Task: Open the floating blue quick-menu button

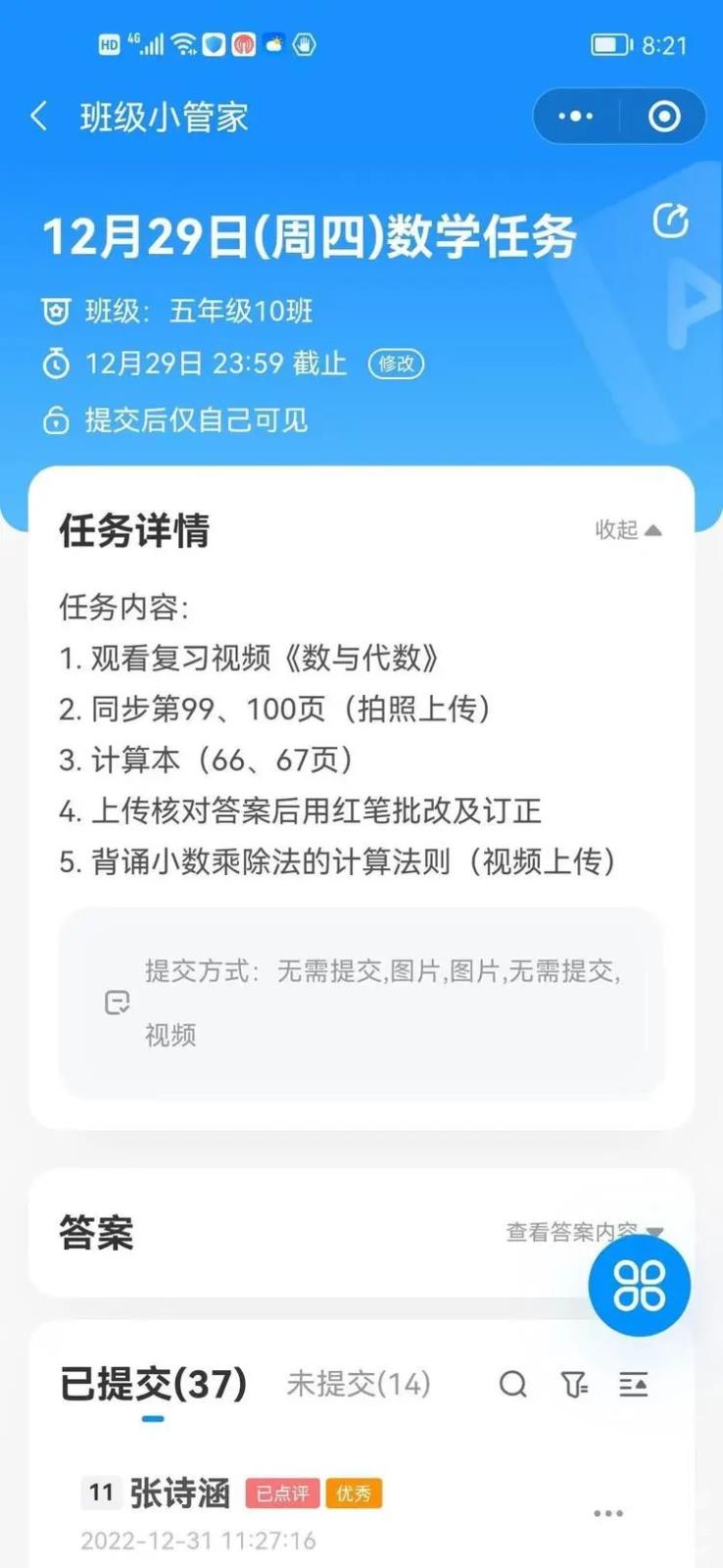Action: coord(639,1285)
